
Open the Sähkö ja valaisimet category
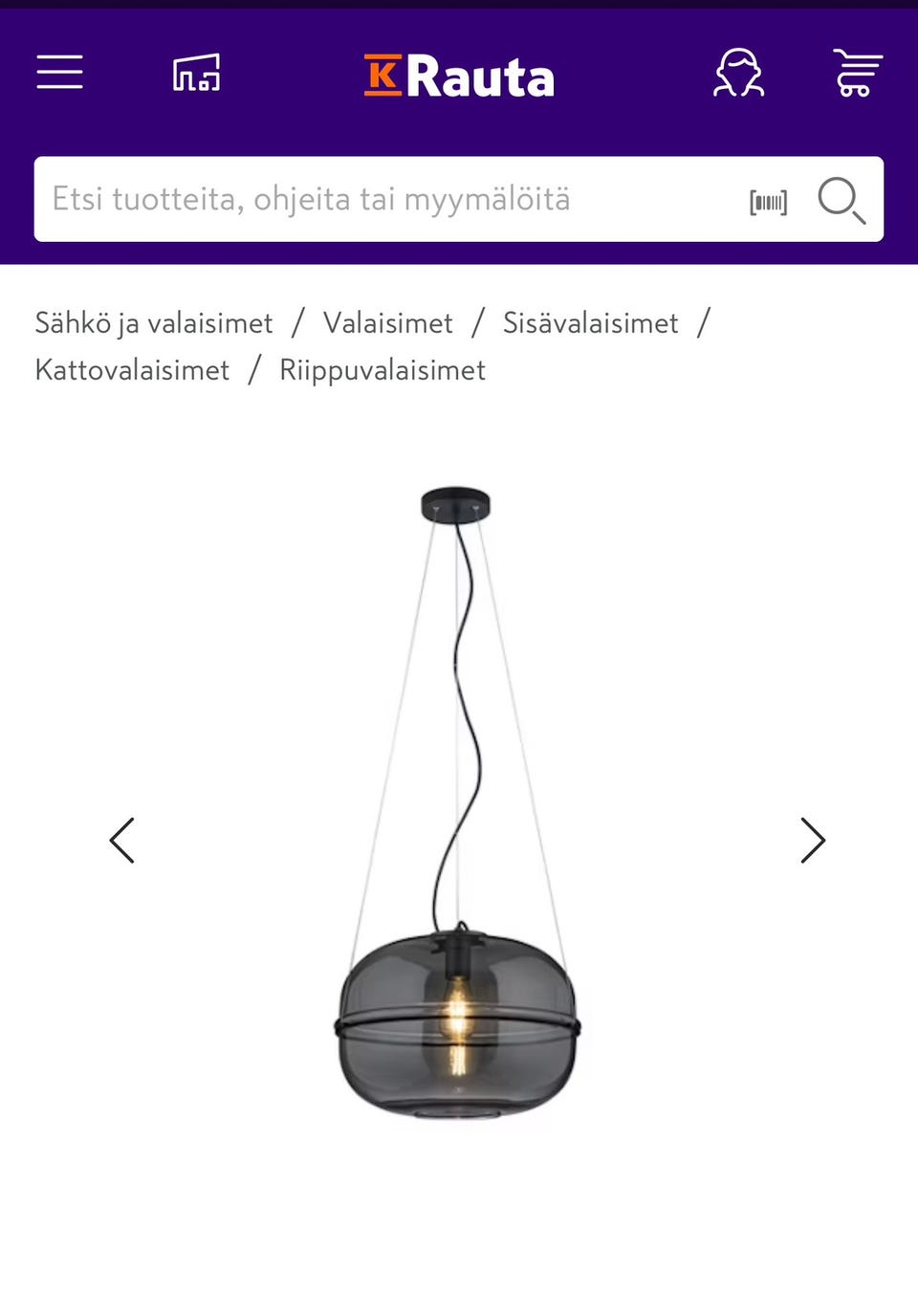pyautogui.click(x=153, y=323)
